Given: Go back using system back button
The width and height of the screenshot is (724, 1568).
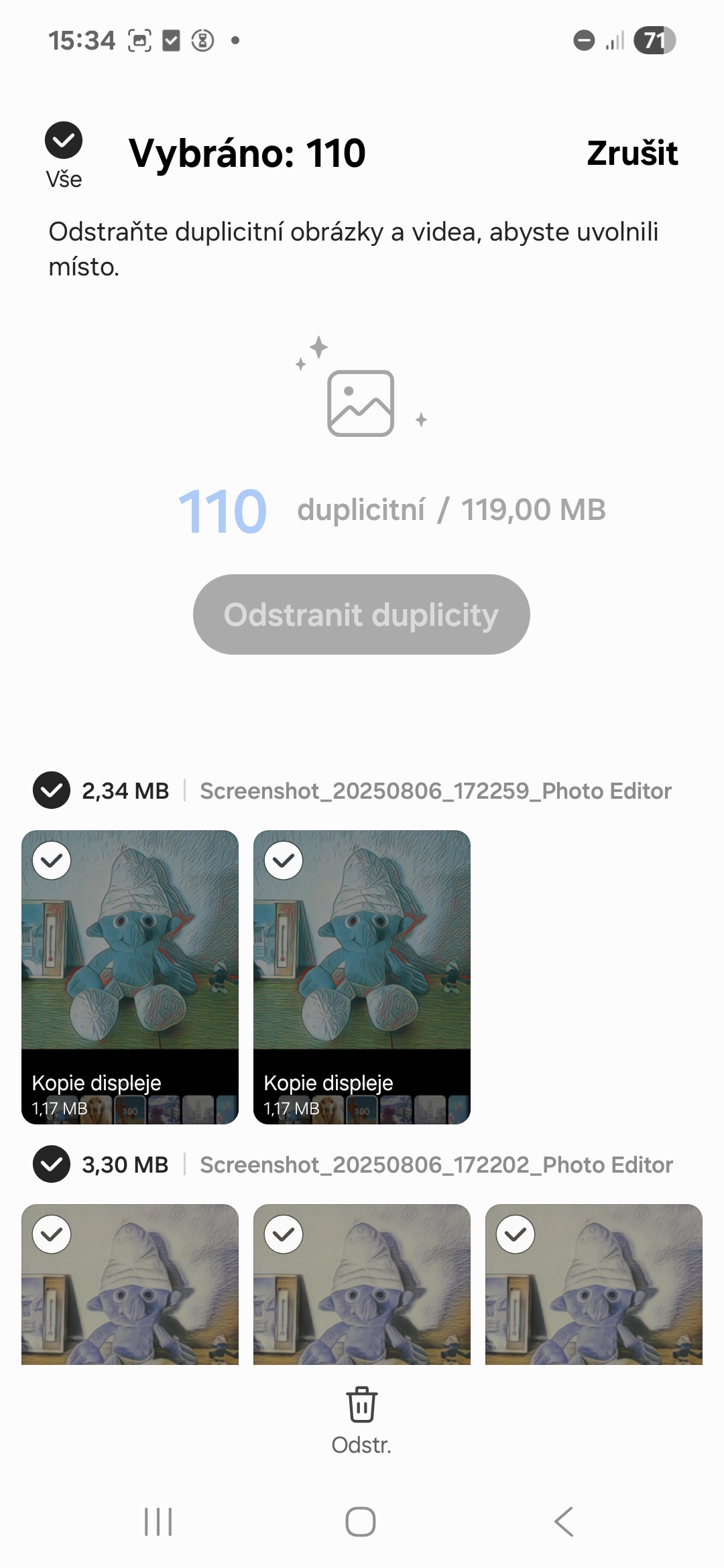Looking at the screenshot, I should (x=564, y=1521).
